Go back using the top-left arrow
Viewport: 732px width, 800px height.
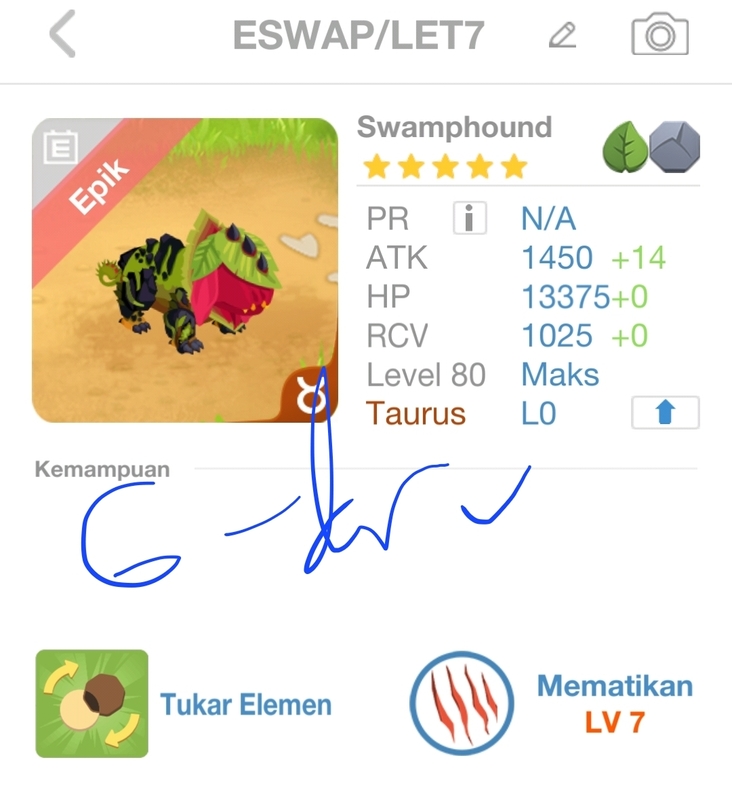62,36
